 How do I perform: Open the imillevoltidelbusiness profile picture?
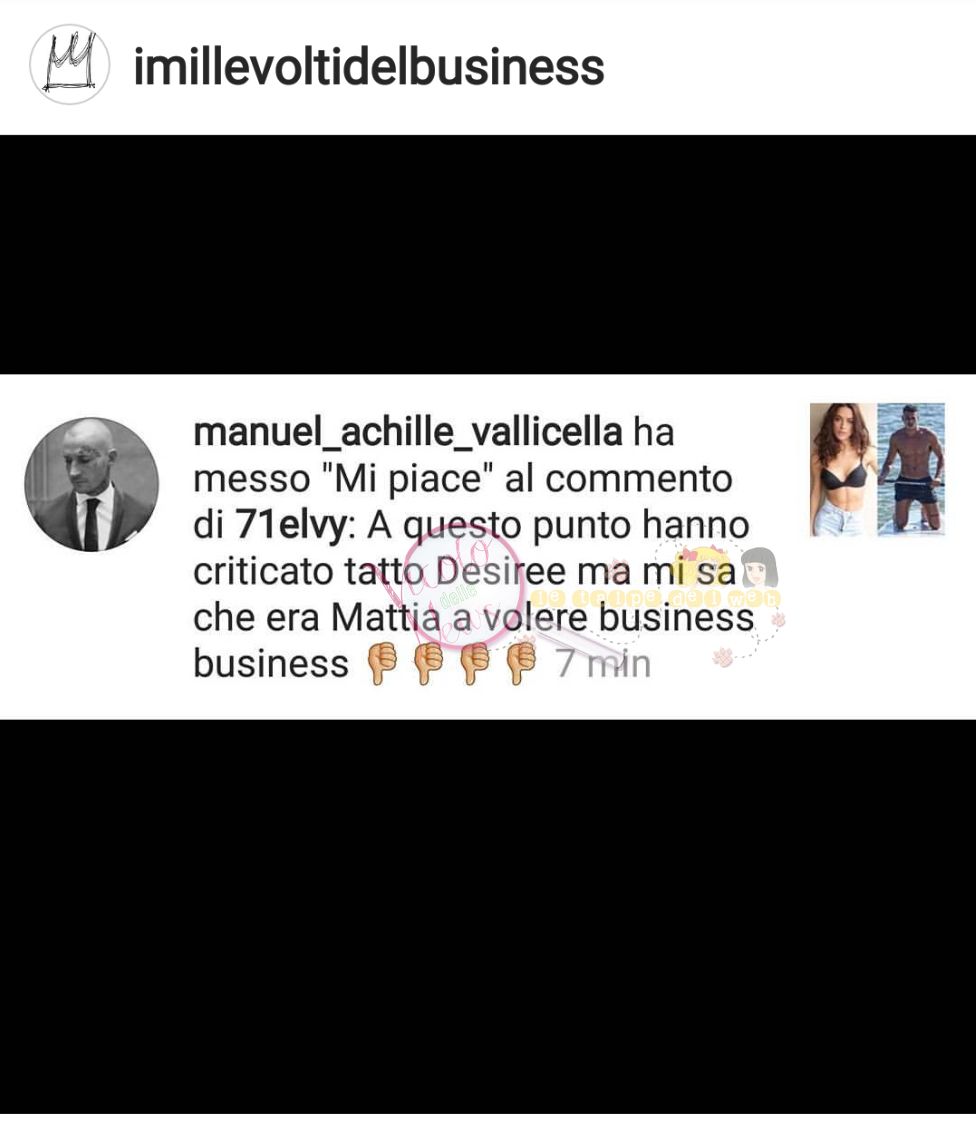[69, 66]
